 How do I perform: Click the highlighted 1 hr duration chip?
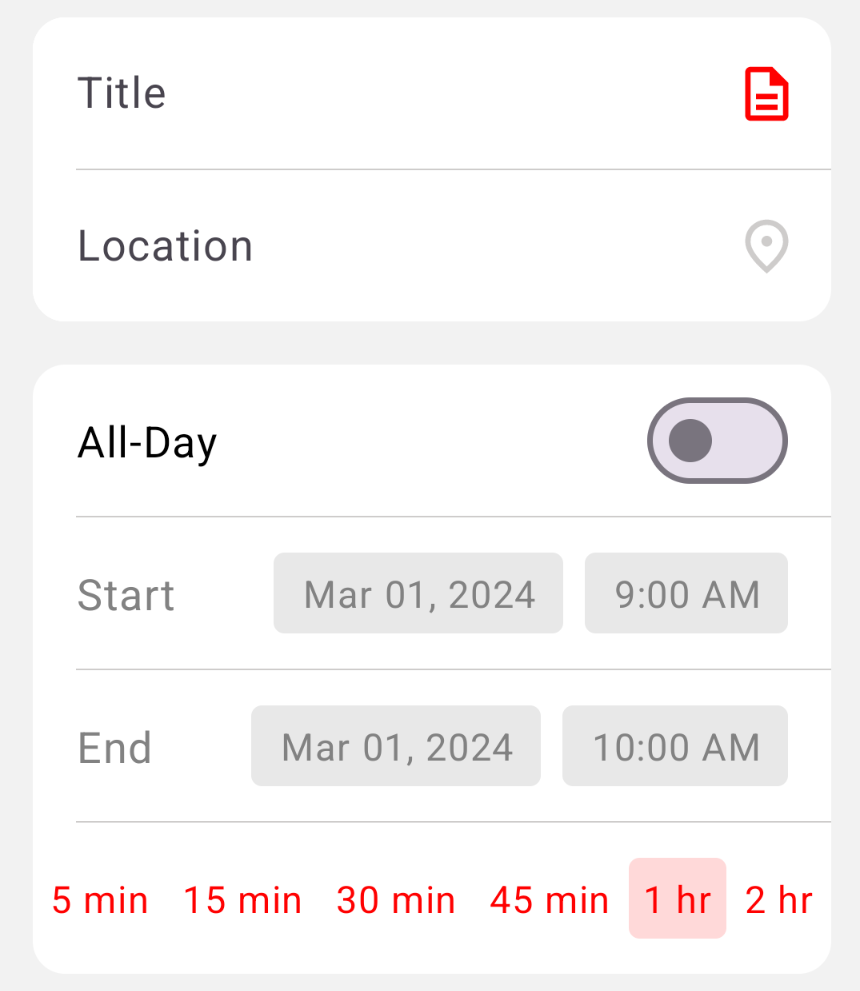coord(677,899)
